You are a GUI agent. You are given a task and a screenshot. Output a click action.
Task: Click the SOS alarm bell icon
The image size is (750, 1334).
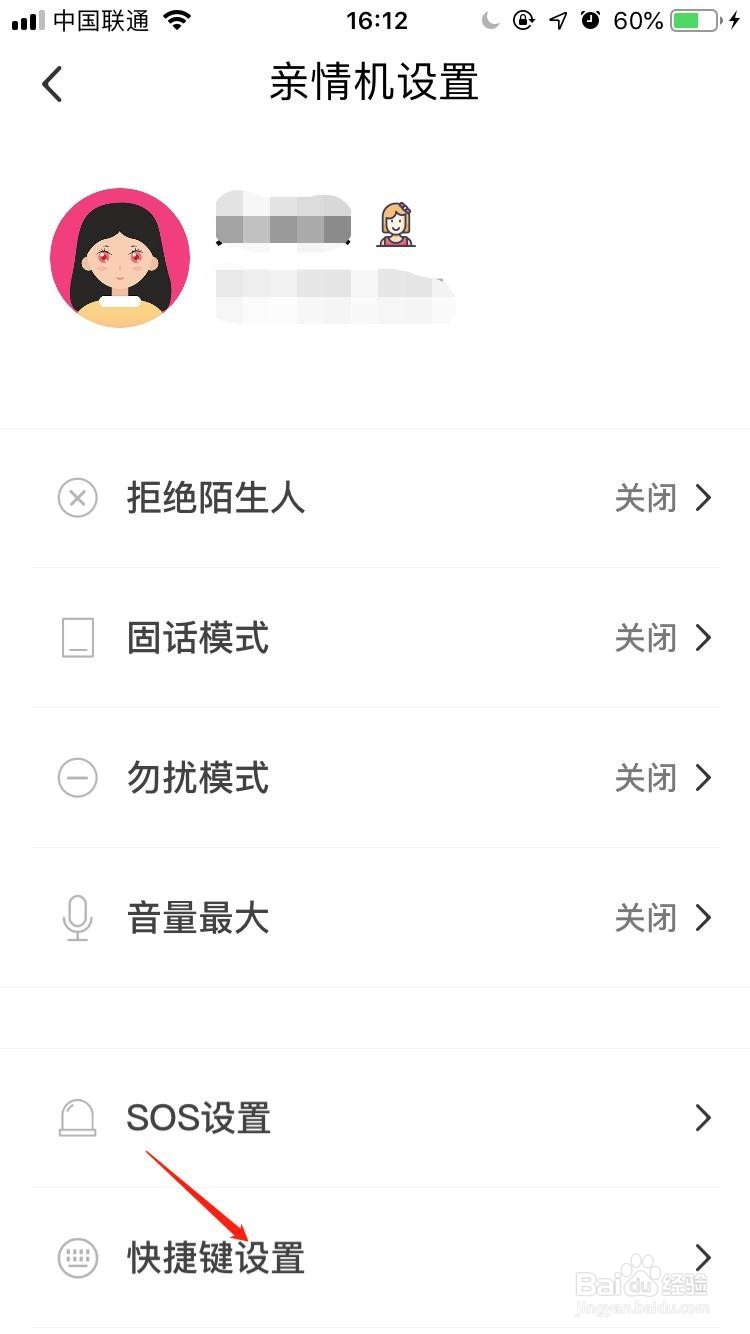tap(78, 1118)
